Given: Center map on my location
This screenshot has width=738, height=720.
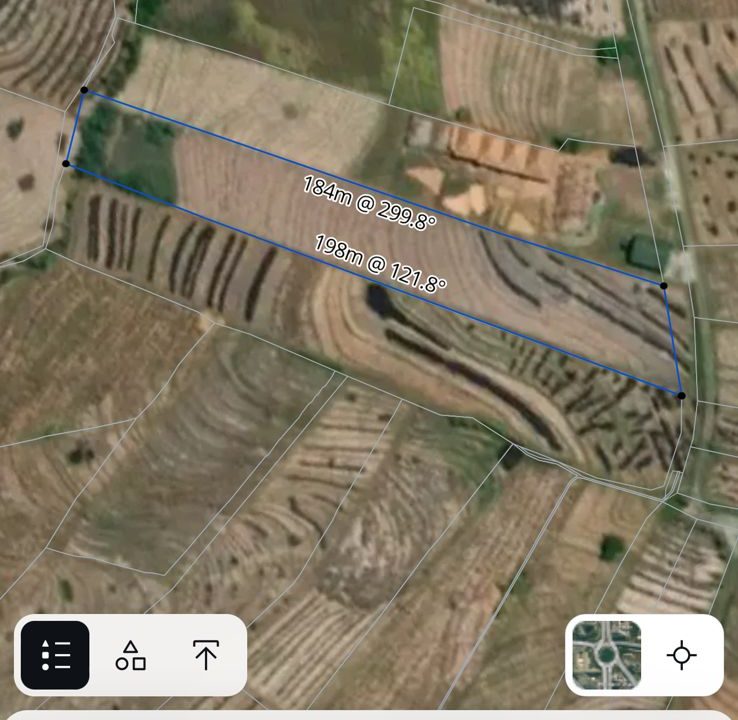Looking at the screenshot, I should 682,655.
